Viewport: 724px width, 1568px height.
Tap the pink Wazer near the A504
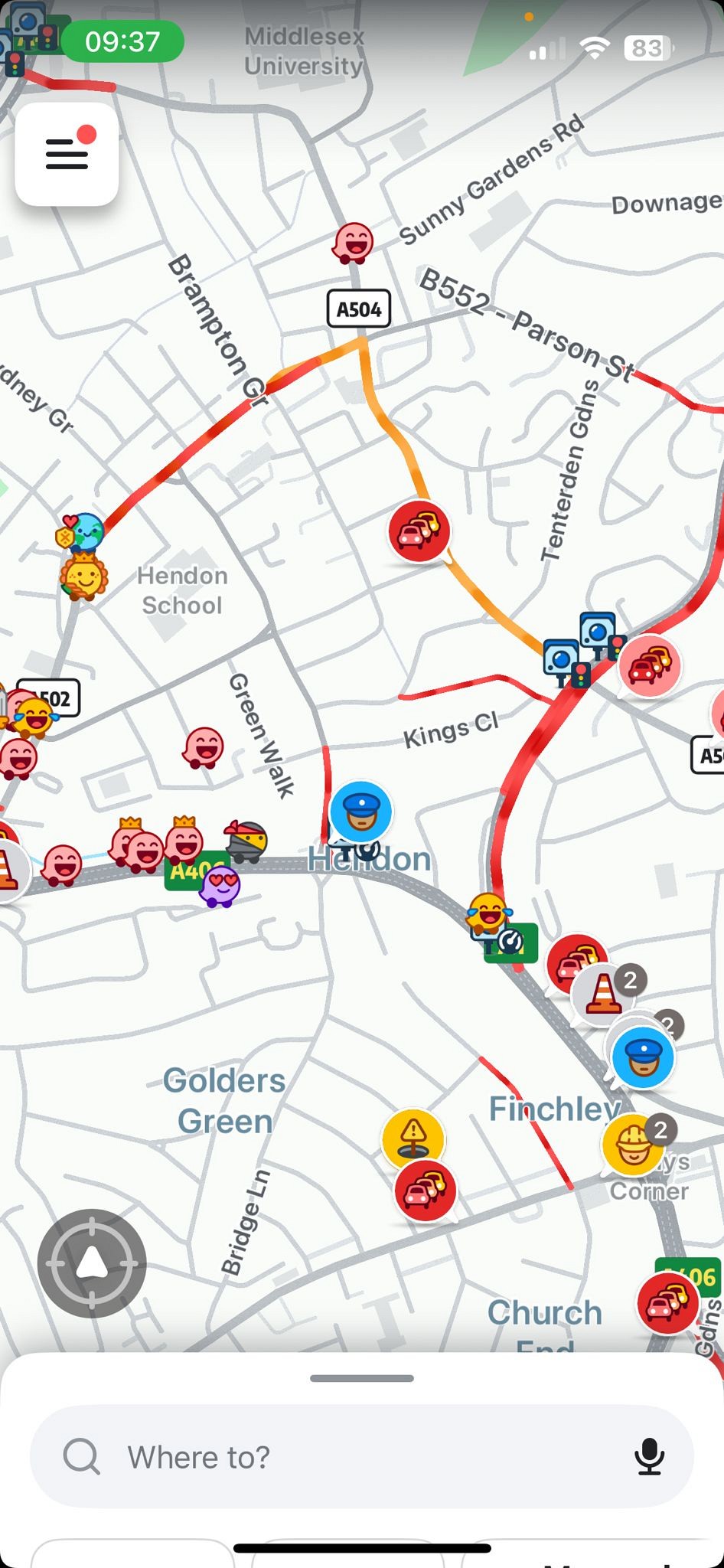click(x=354, y=243)
